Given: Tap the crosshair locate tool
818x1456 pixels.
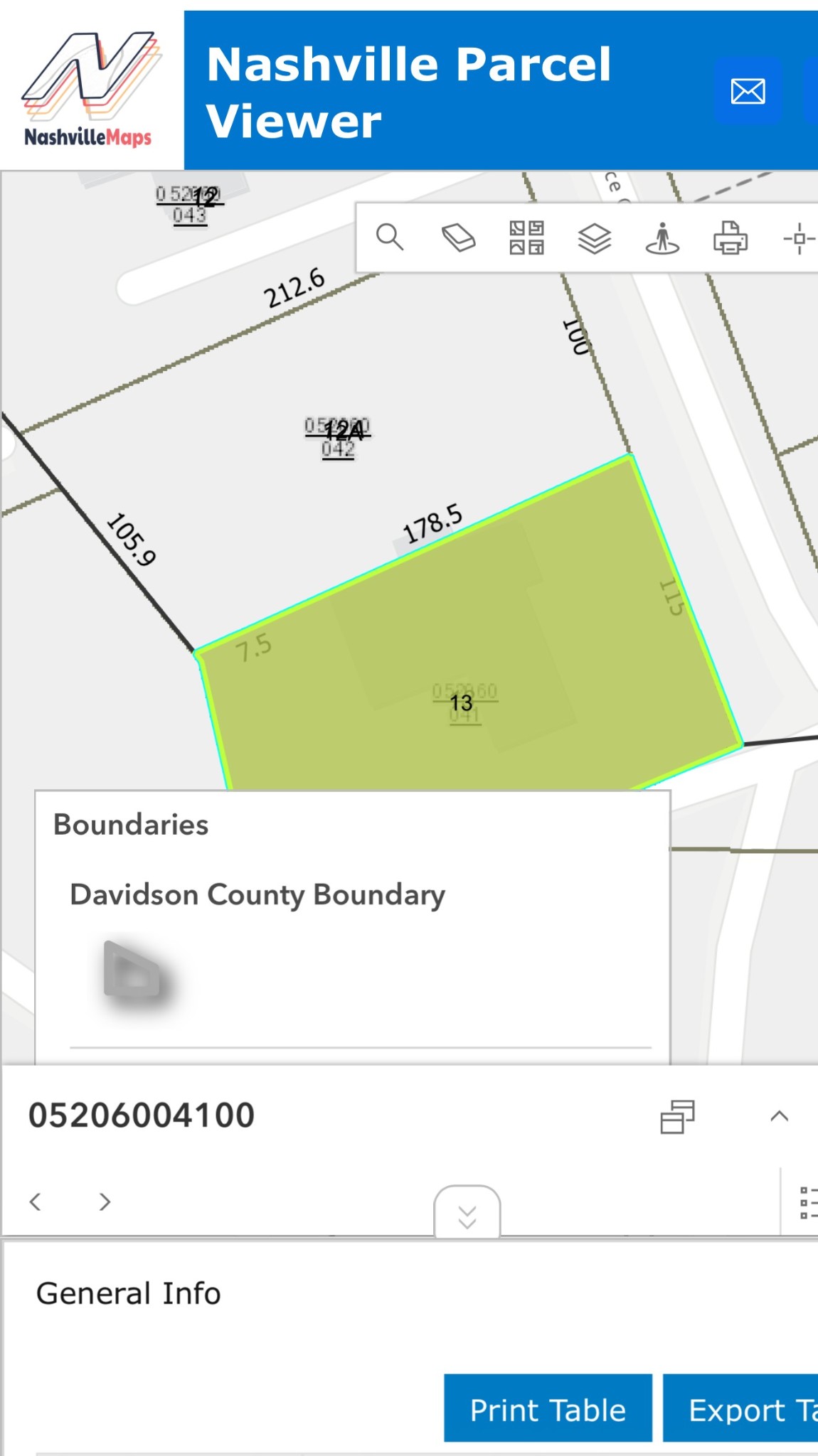Looking at the screenshot, I should click(x=799, y=238).
